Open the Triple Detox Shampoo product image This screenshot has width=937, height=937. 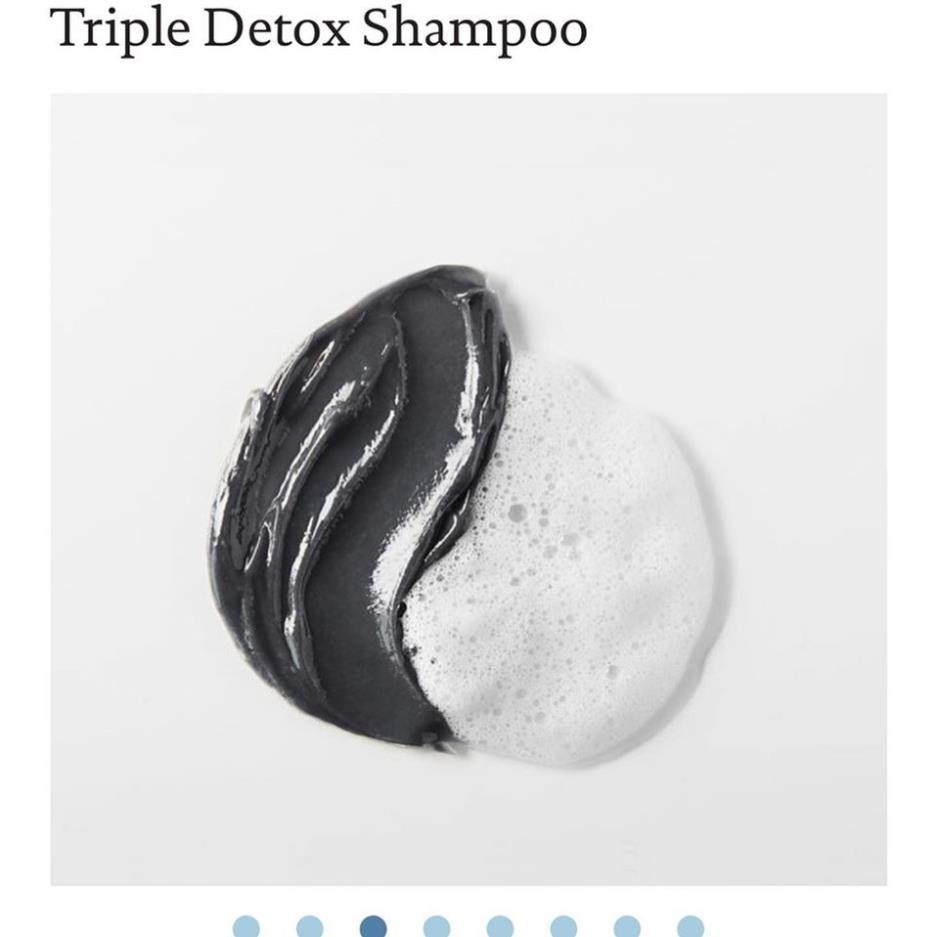pyautogui.click(x=468, y=488)
